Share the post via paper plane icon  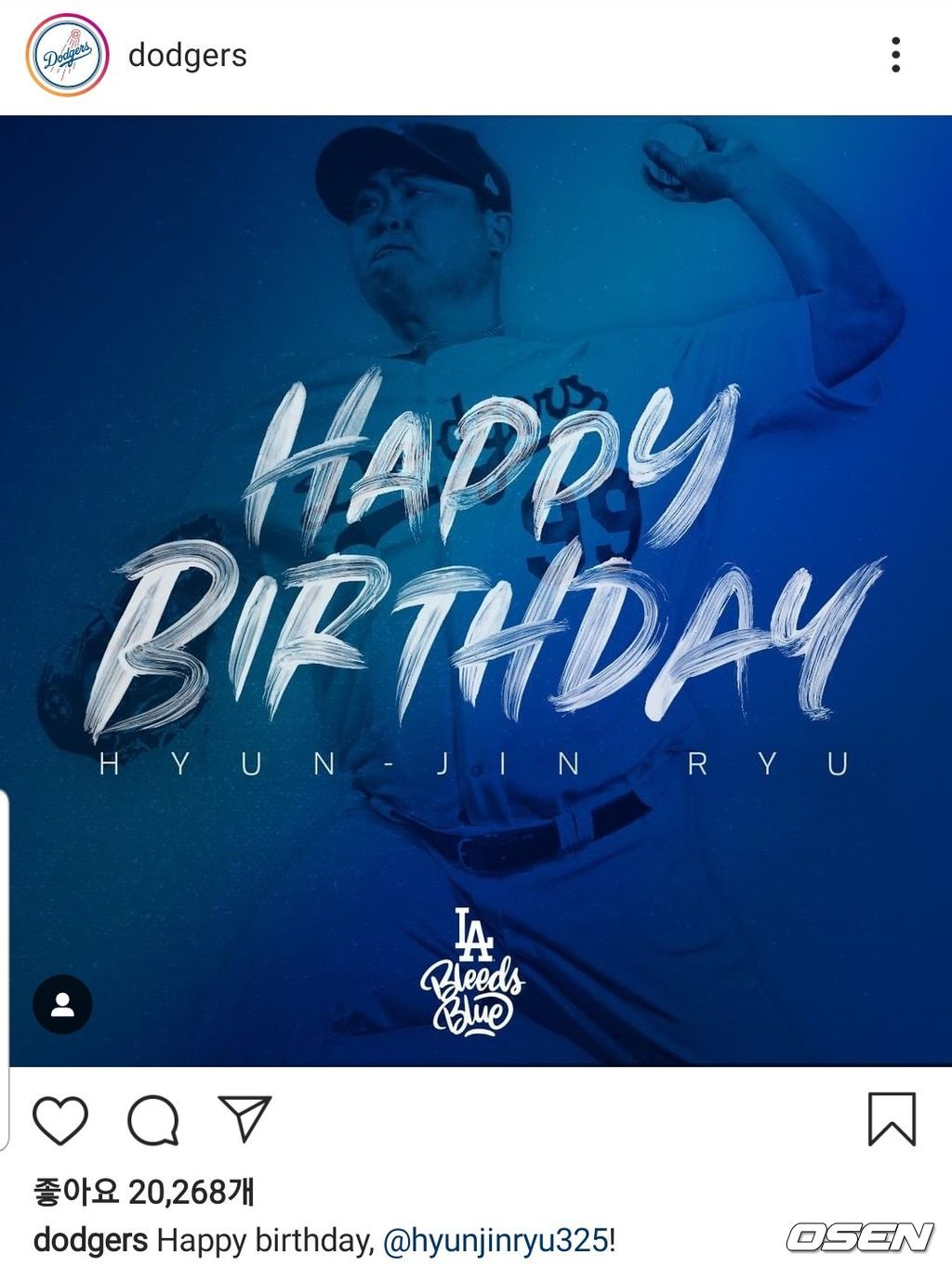pyautogui.click(x=245, y=1118)
